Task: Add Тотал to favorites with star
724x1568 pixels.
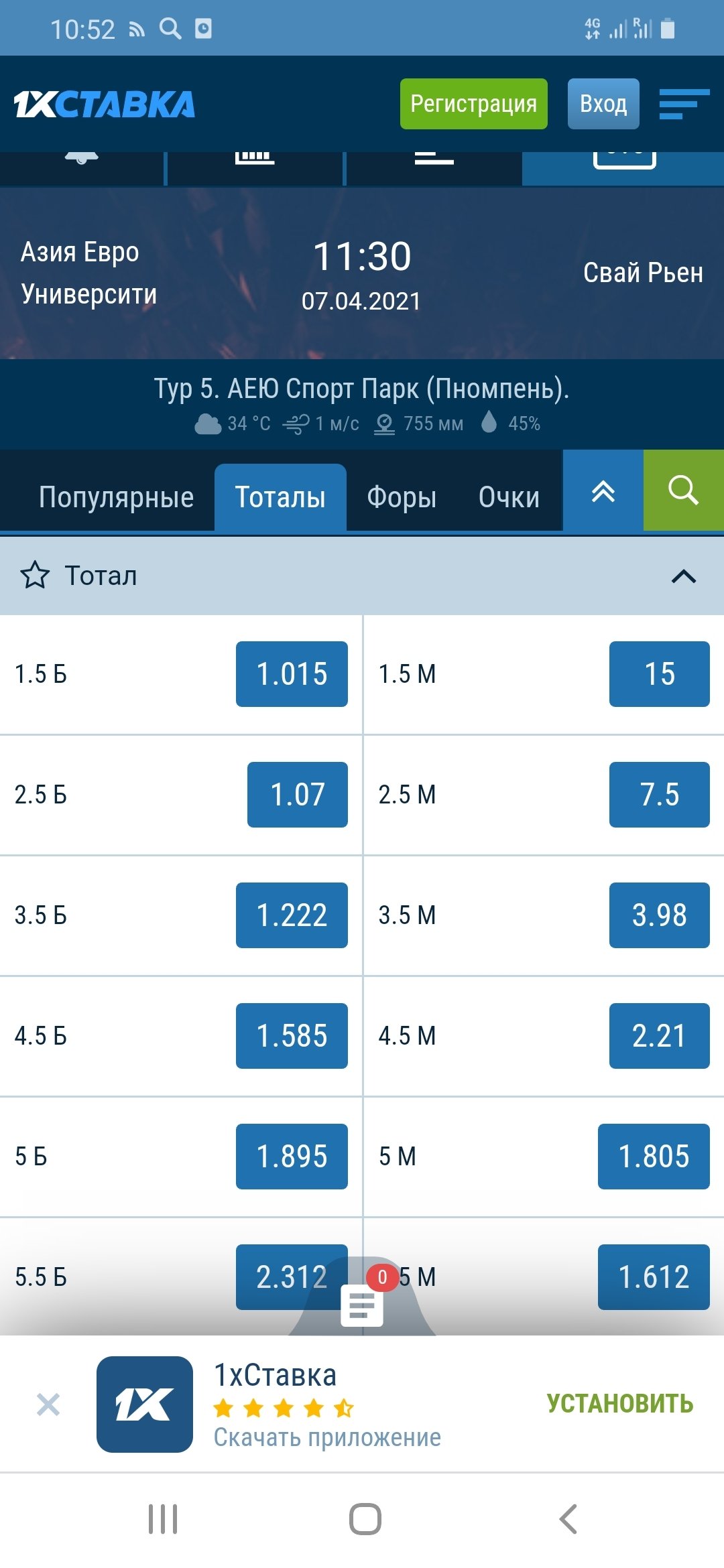Action: pyautogui.click(x=35, y=576)
